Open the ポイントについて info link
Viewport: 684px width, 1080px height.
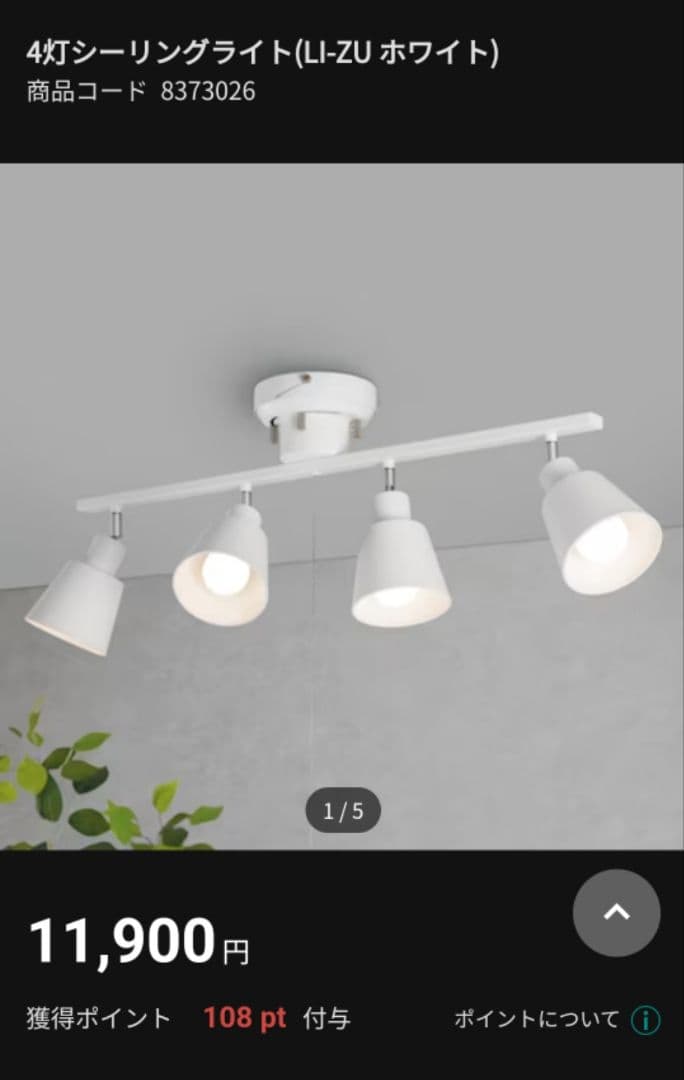[556, 1019]
